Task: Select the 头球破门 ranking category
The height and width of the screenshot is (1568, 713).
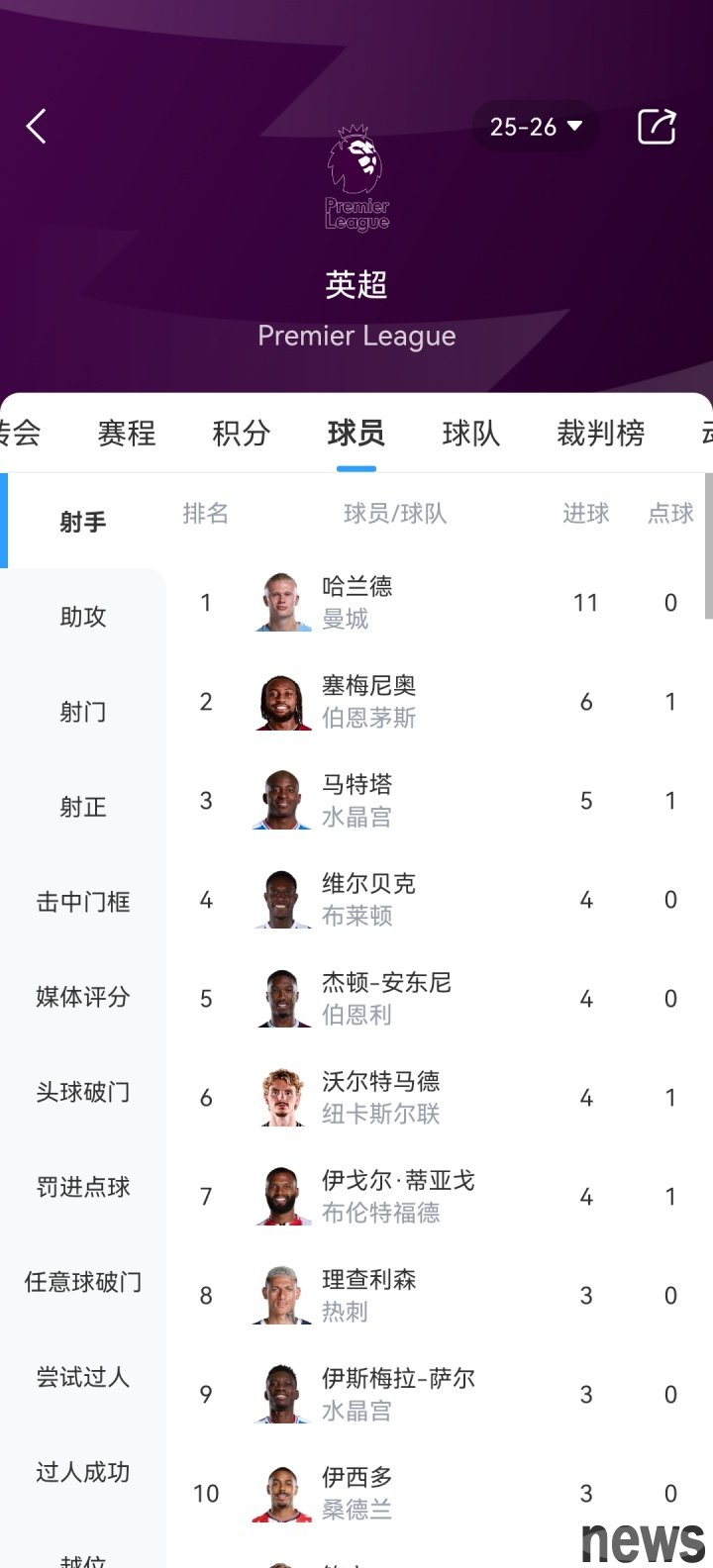Action: tap(83, 1092)
